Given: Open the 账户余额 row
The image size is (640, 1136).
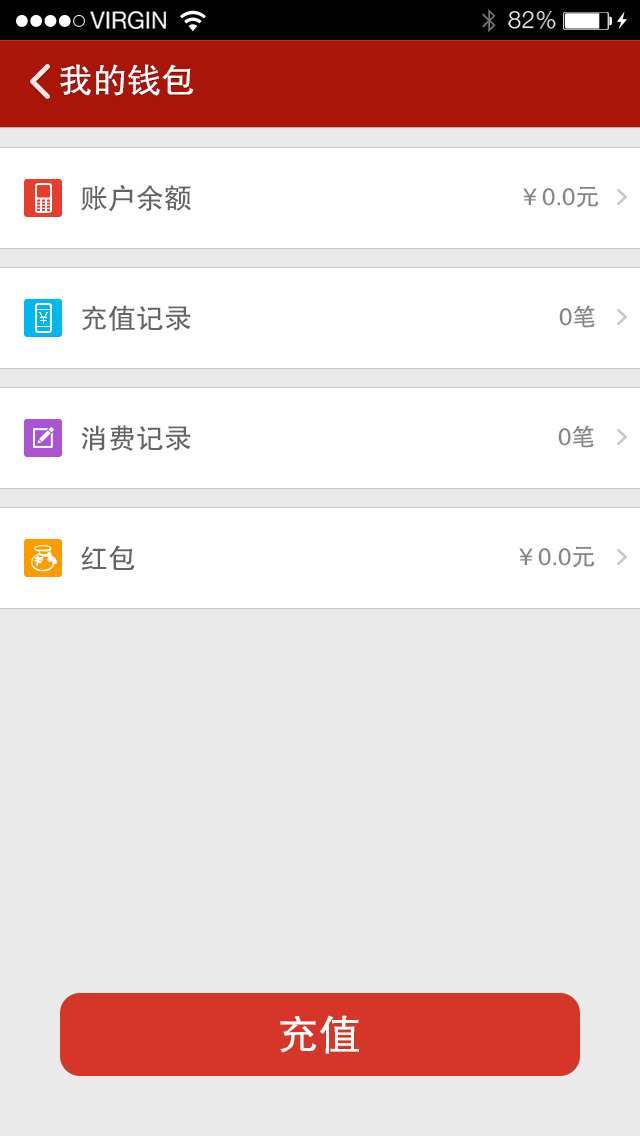Looking at the screenshot, I should point(320,198).
